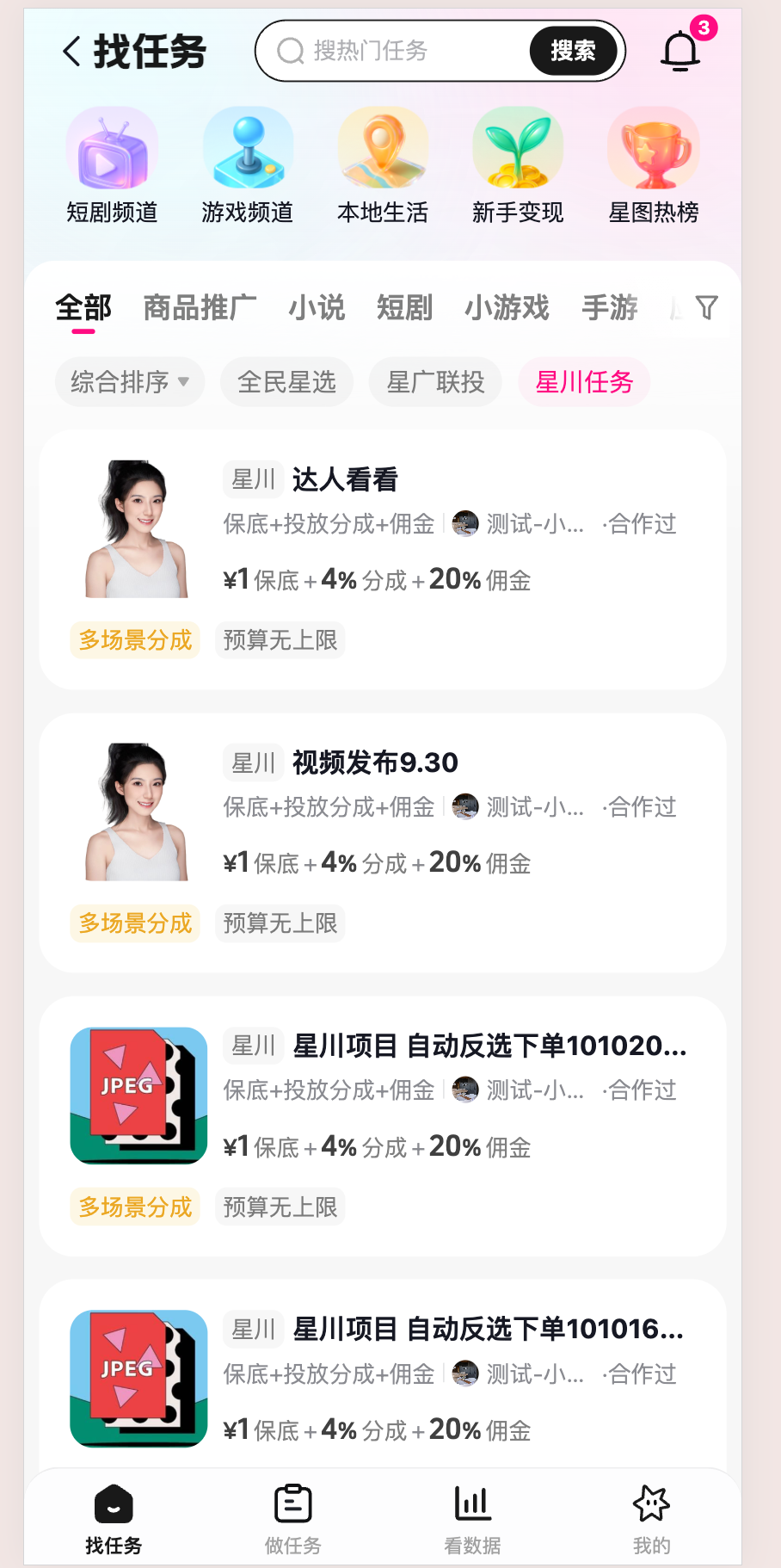Tap the 搜索 button
The width and height of the screenshot is (781, 1568).
pos(573,51)
